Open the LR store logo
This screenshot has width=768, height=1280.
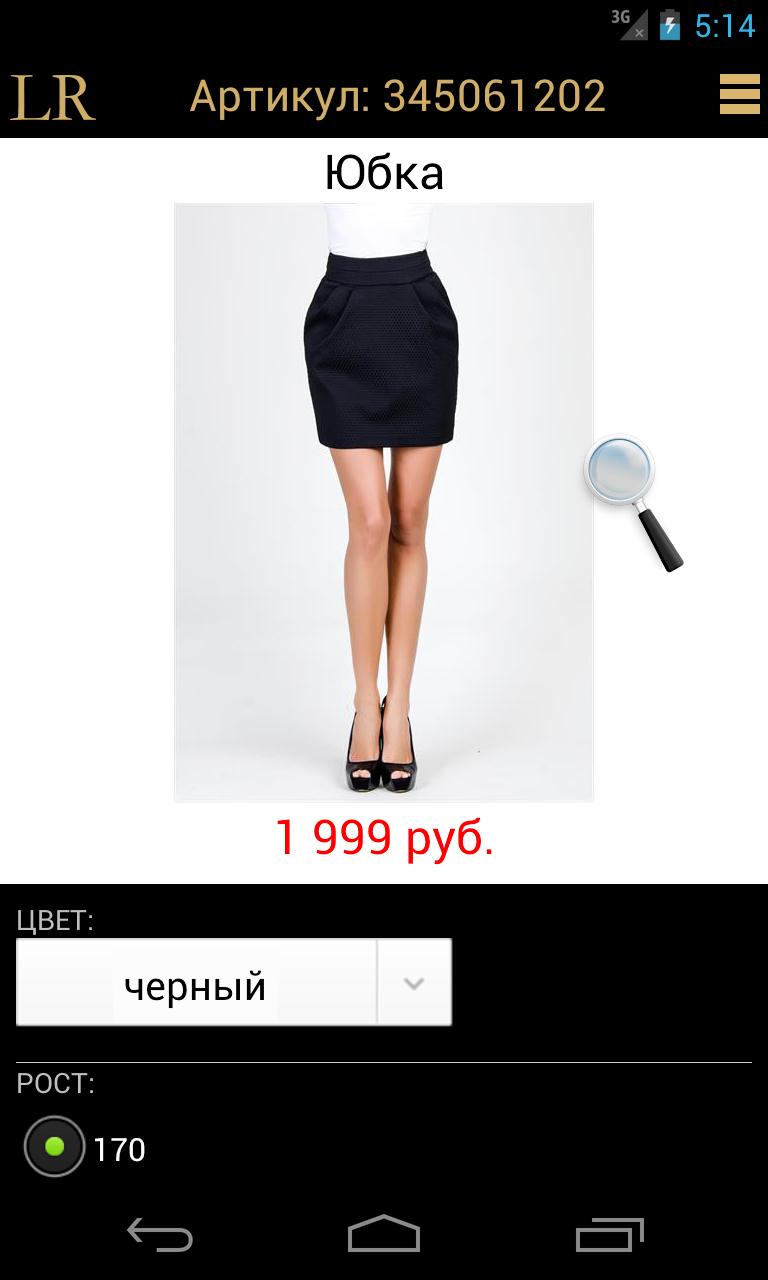[52, 97]
